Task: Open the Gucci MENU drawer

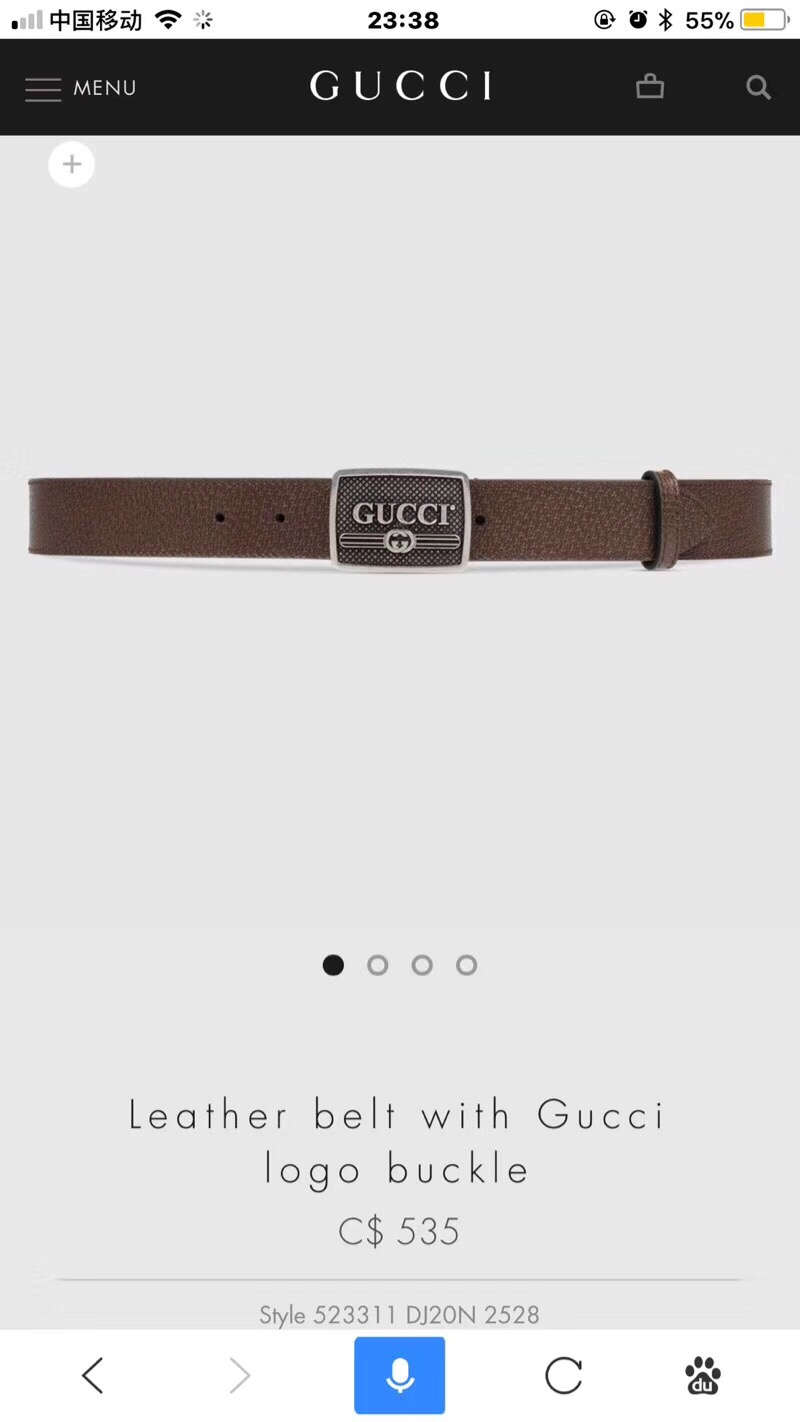Action: [x=80, y=88]
